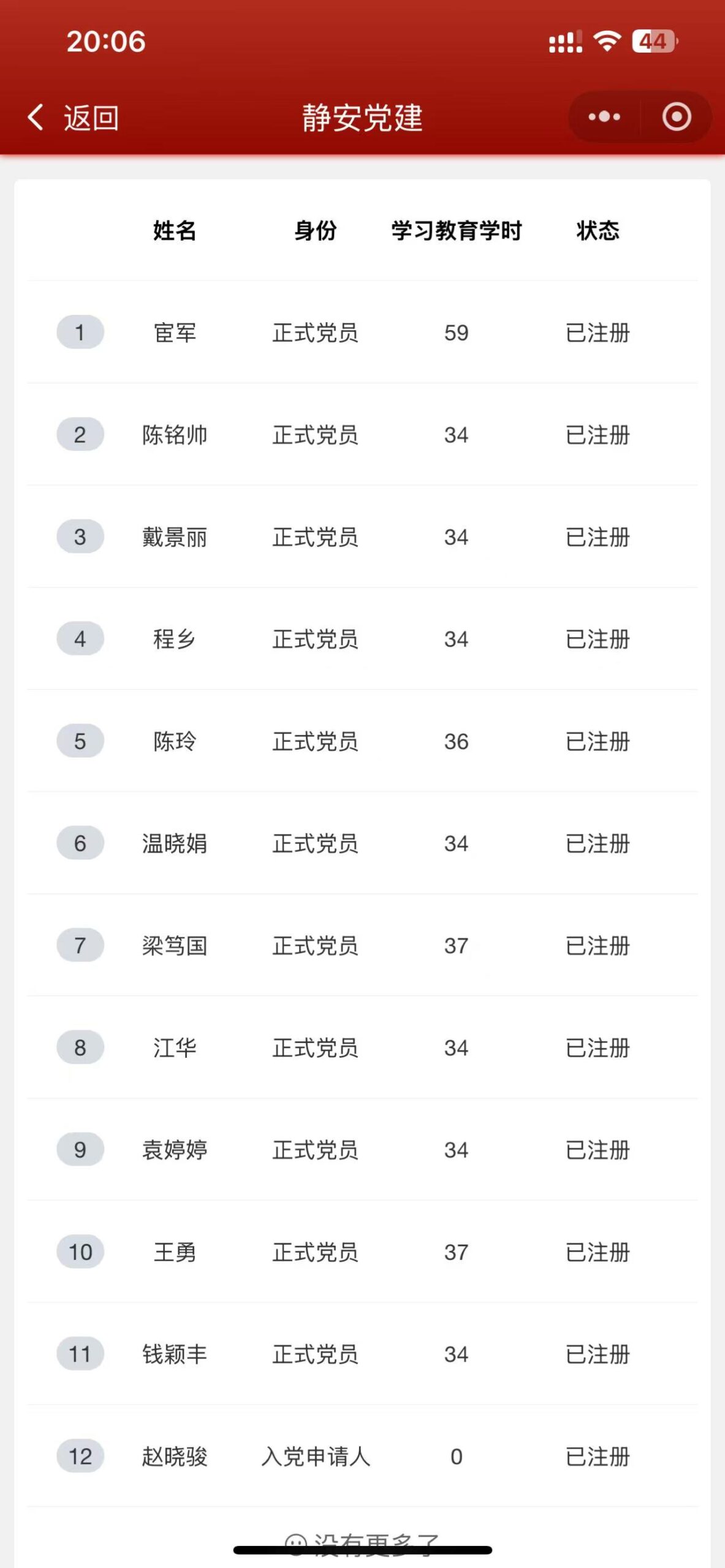Screen dimensions: 725x1568
Task: Select member 宦军 from the list
Action: point(173,333)
